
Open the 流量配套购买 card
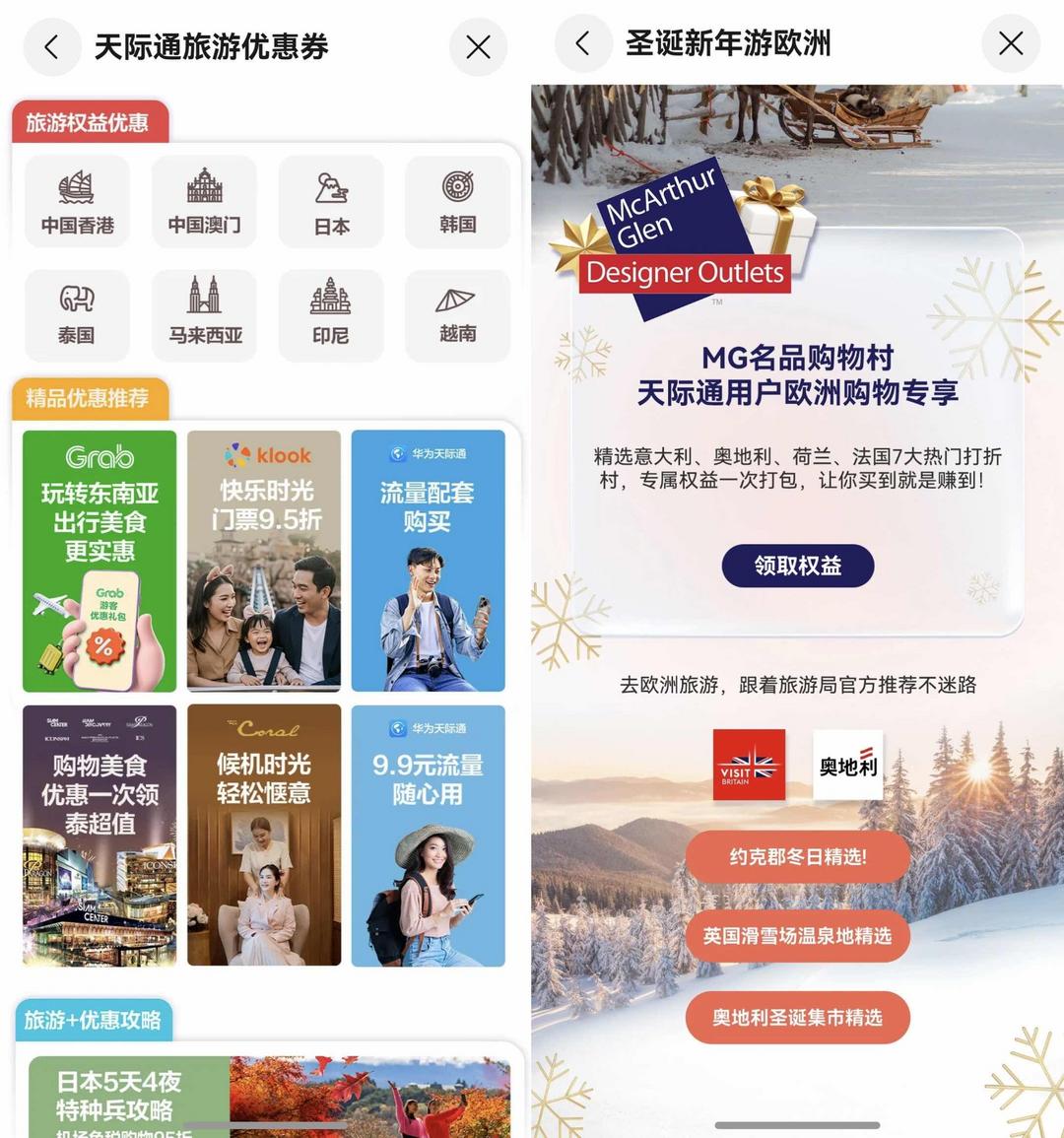[428, 561]
